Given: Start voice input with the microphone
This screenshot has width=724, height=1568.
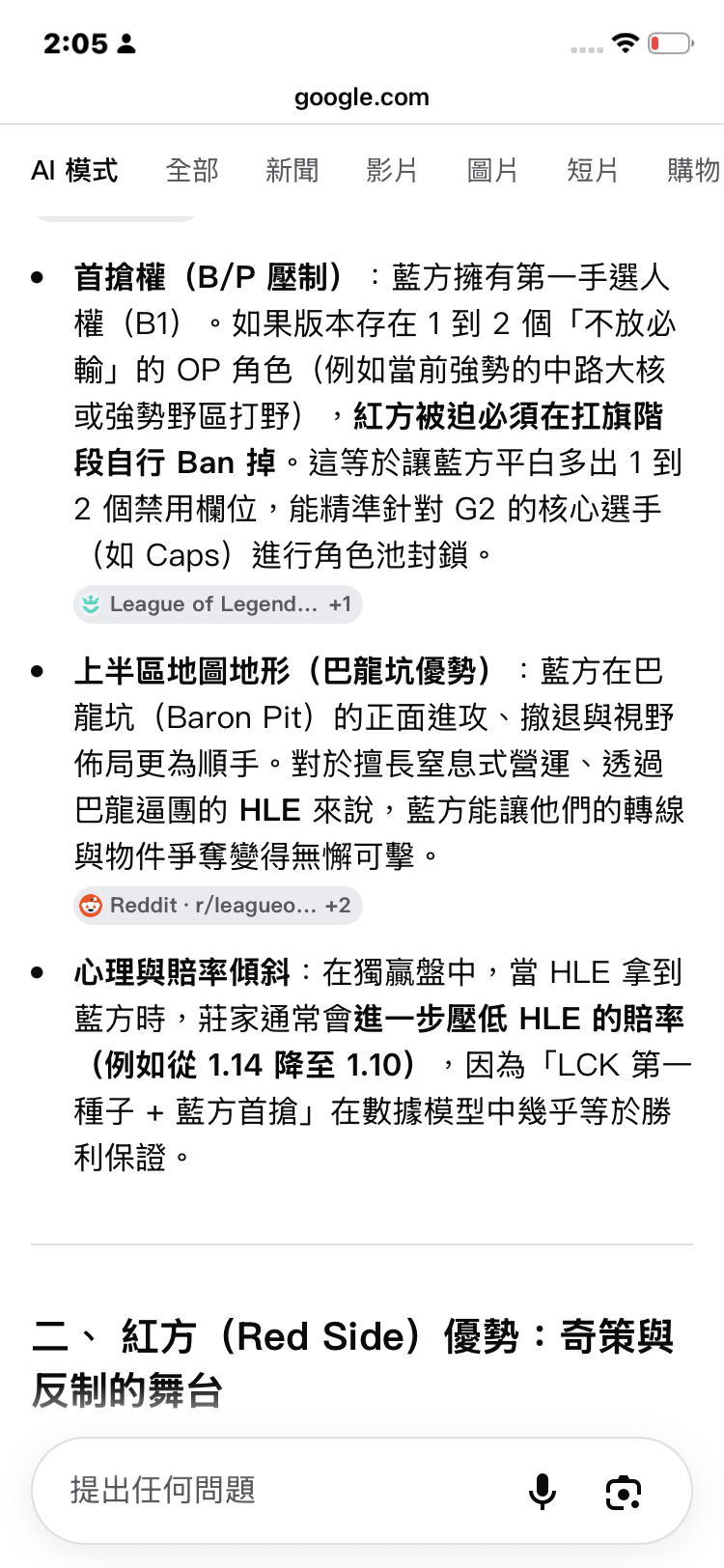Looking at the screenshot, I should pyautogui.click(x=543, y=1491).
